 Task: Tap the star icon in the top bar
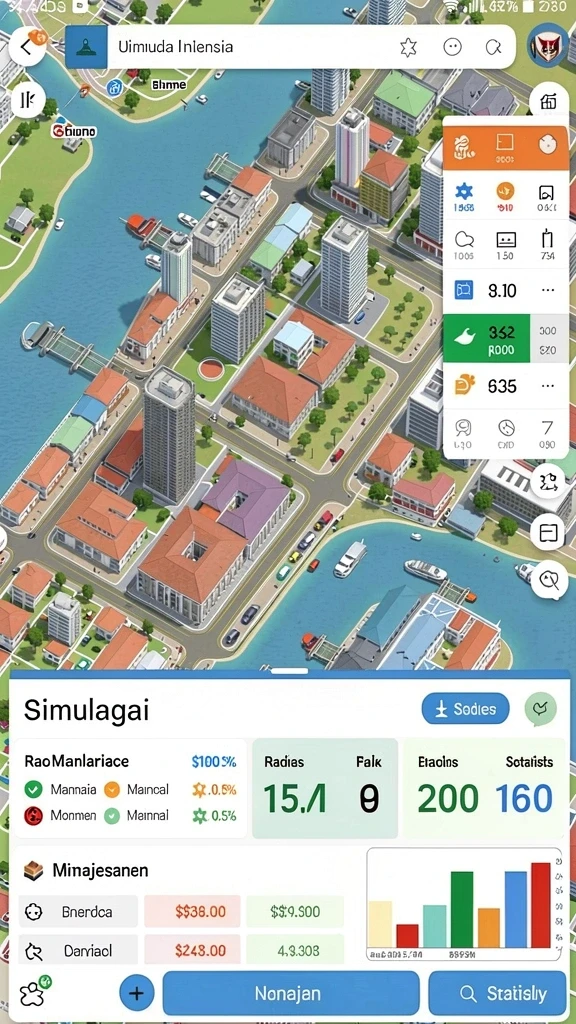pos(408,47)
